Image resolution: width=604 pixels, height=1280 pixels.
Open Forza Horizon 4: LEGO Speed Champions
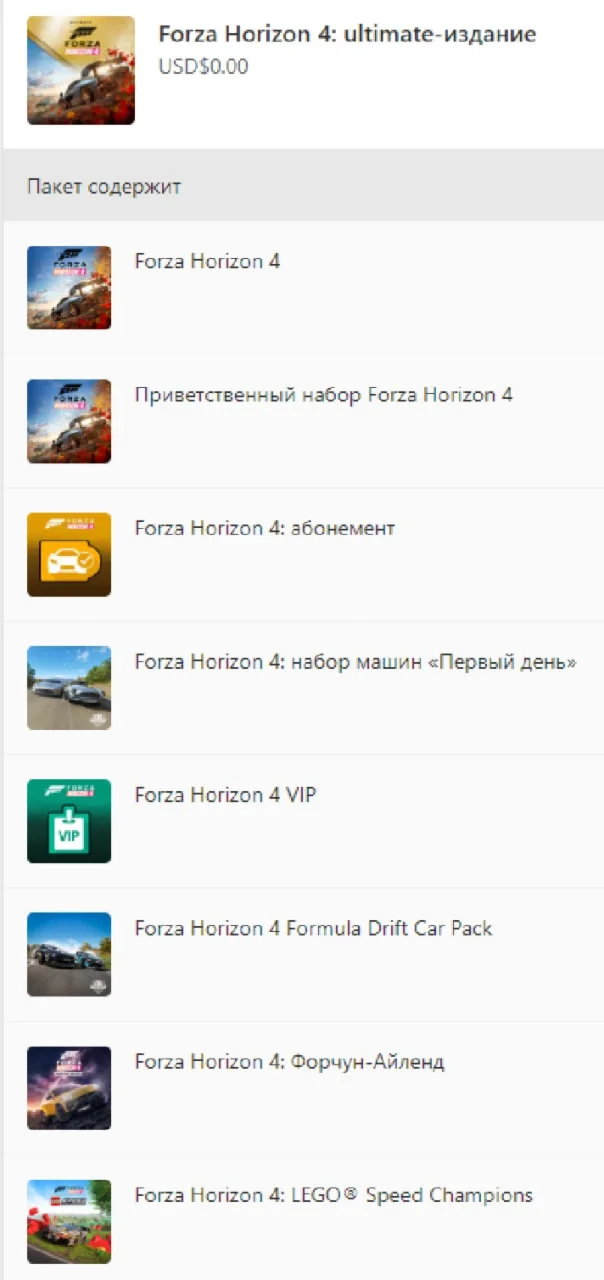333,1195
